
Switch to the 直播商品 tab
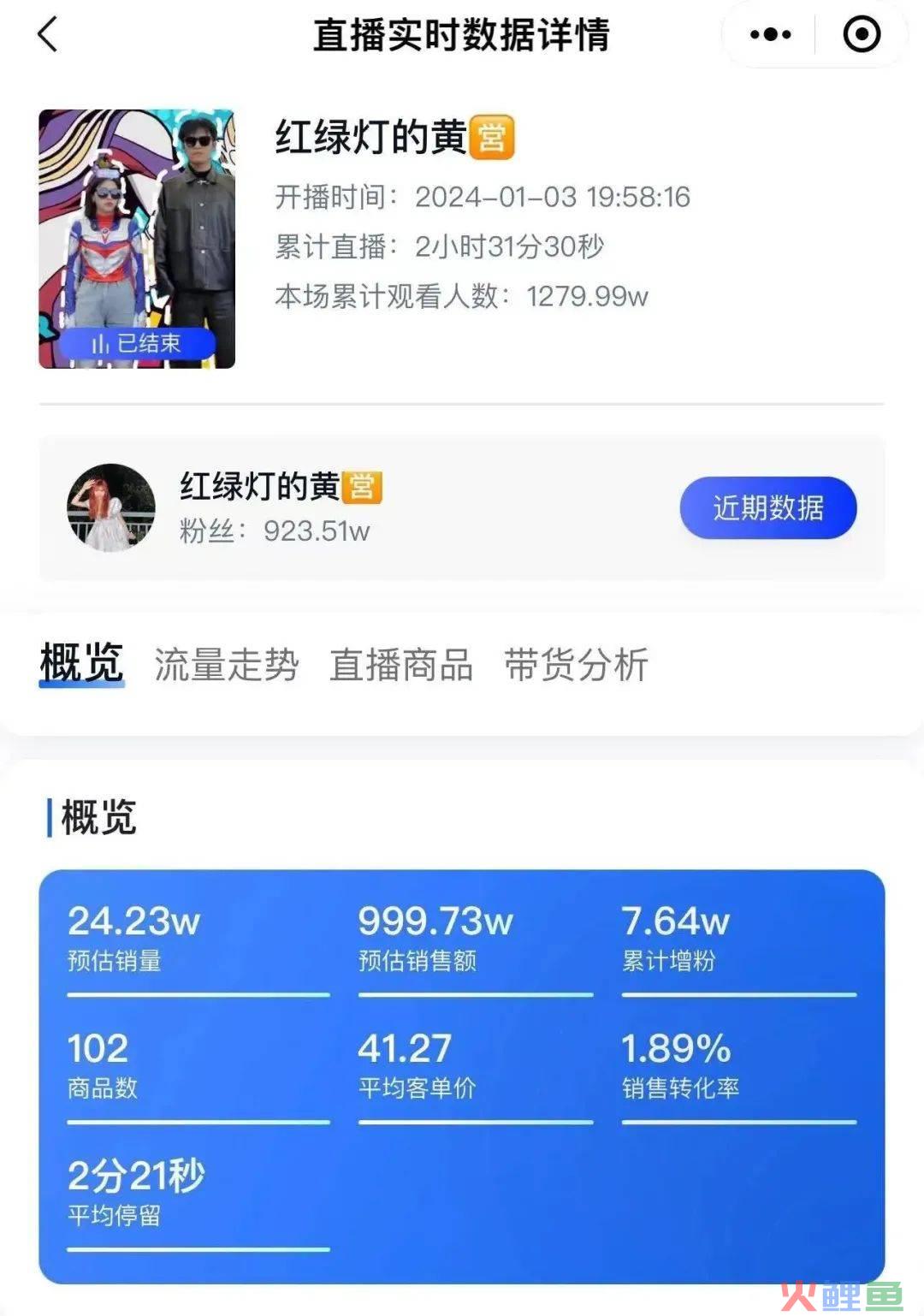tap(401, 665)
